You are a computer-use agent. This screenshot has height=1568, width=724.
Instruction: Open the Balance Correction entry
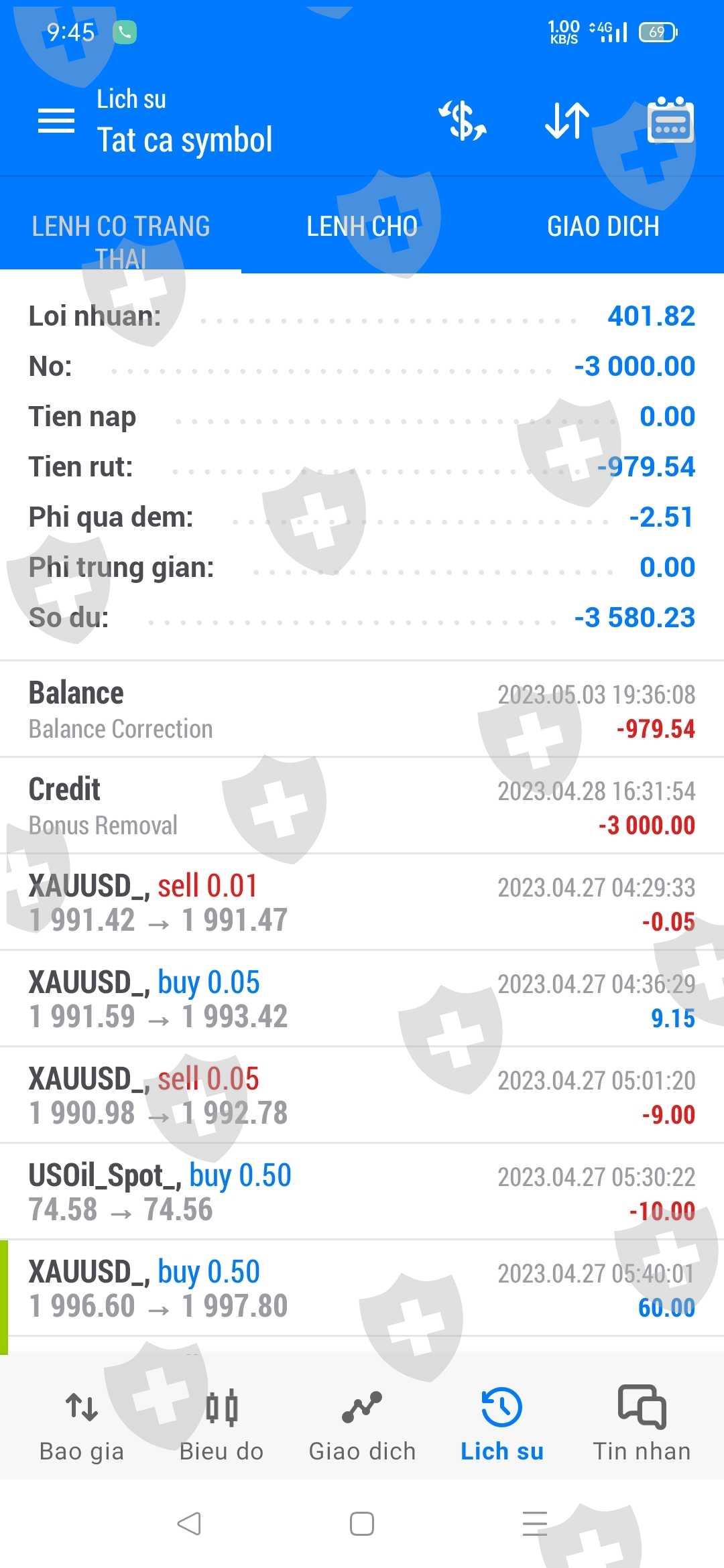pos(362,710)
